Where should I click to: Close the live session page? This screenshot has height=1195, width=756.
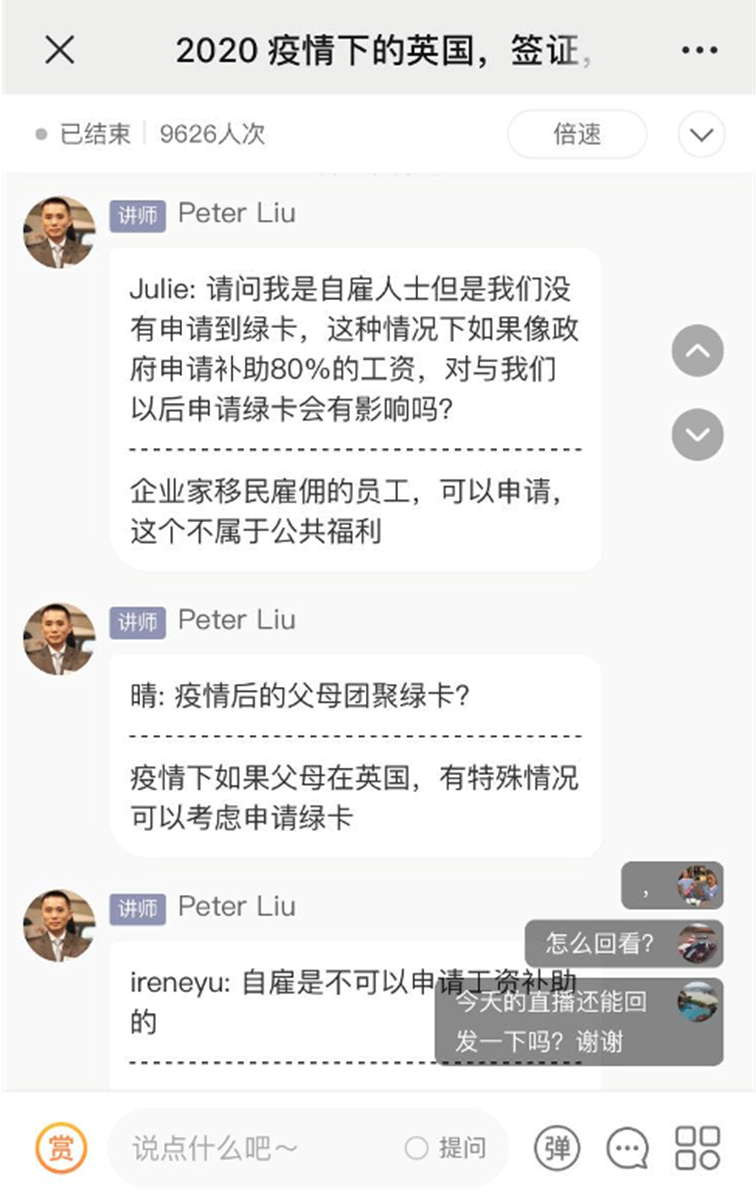[60, 50]
